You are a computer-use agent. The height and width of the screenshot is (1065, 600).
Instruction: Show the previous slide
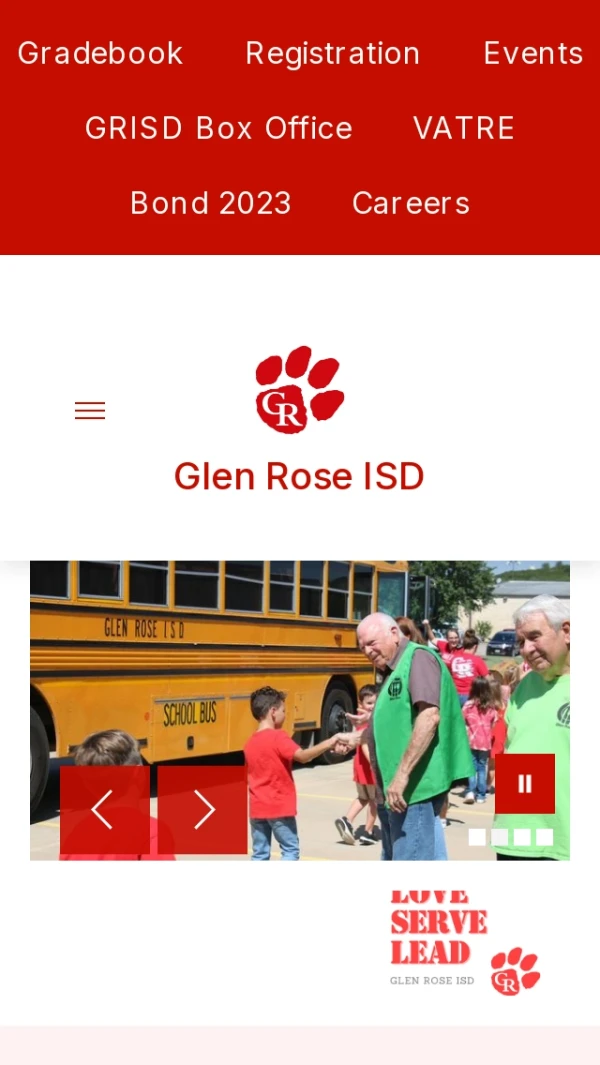pos(104,809)
